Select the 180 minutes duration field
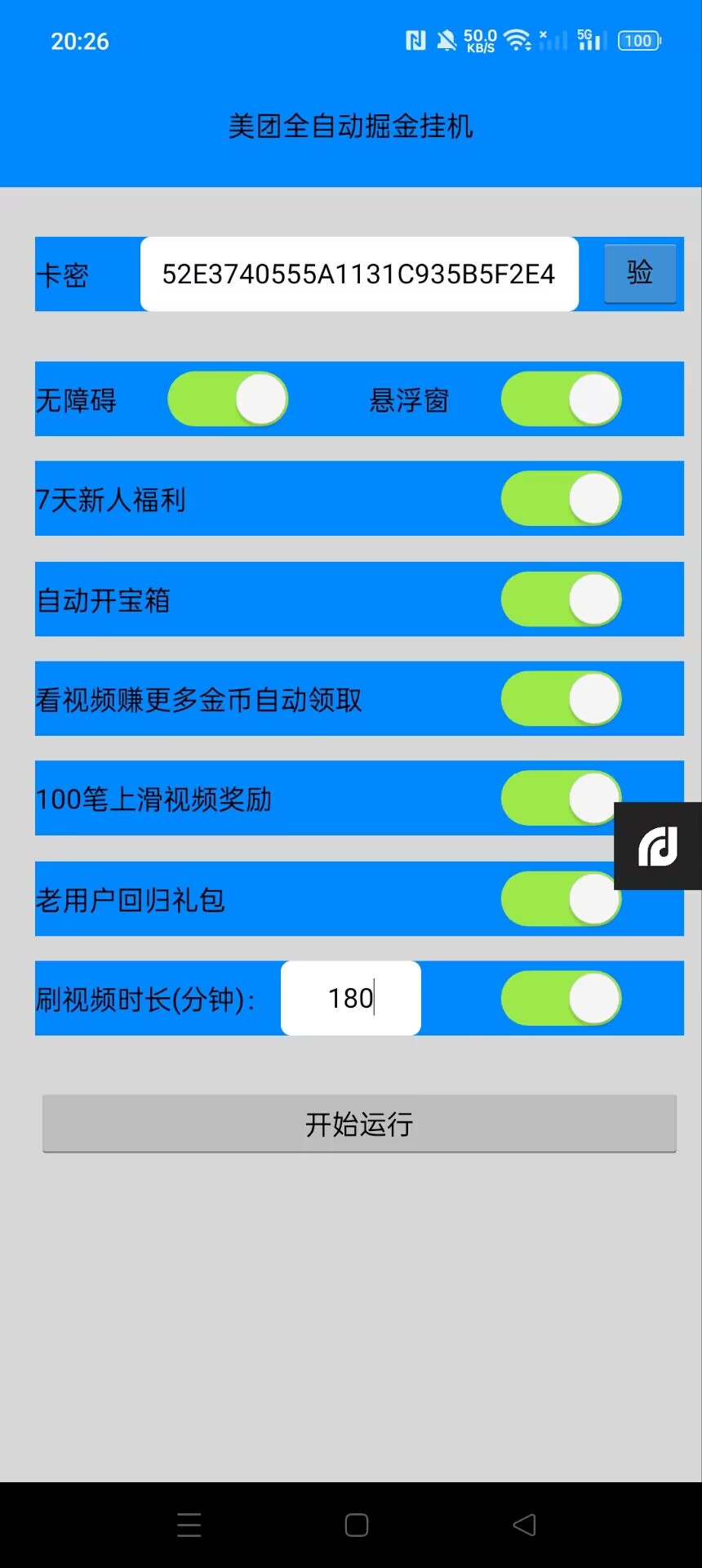The width and height of the screenshot is (702, 1568). coord(350,998)
